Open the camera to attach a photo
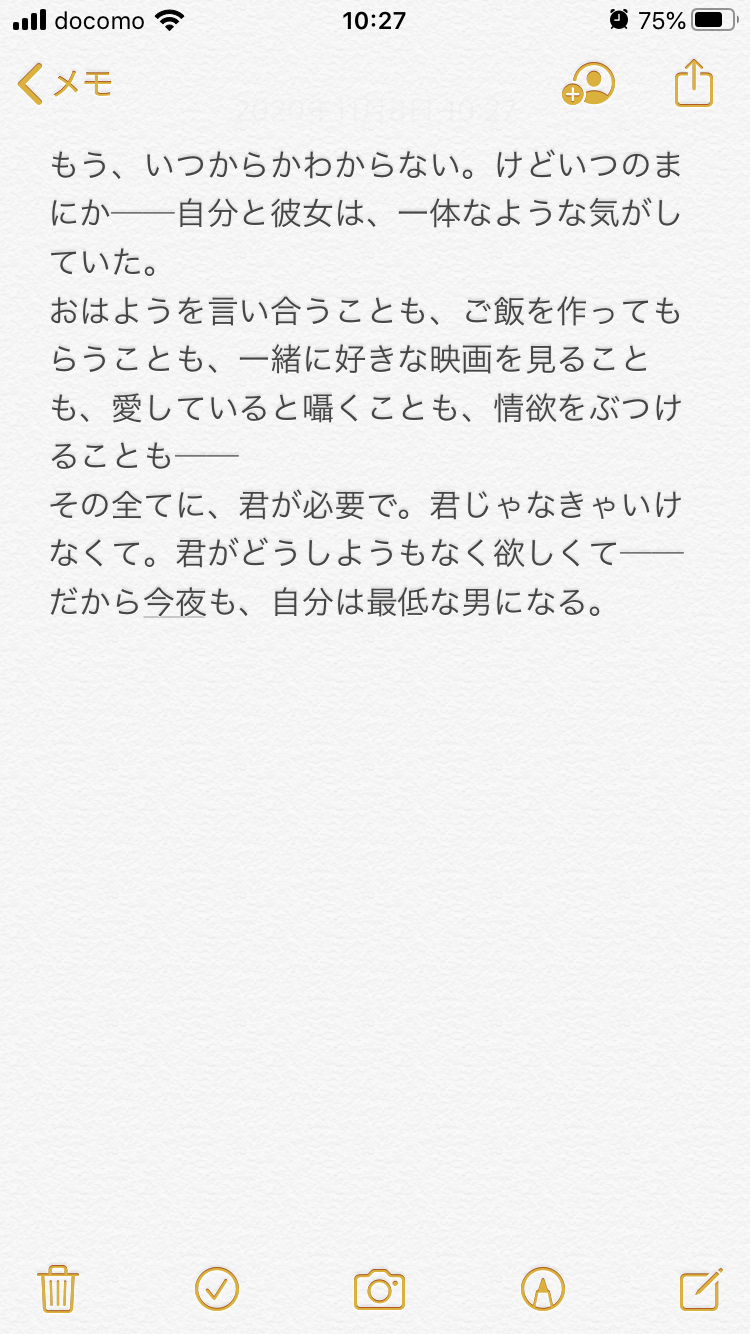The height and width of the screenshot is (1334, 750). (379, 1288)
